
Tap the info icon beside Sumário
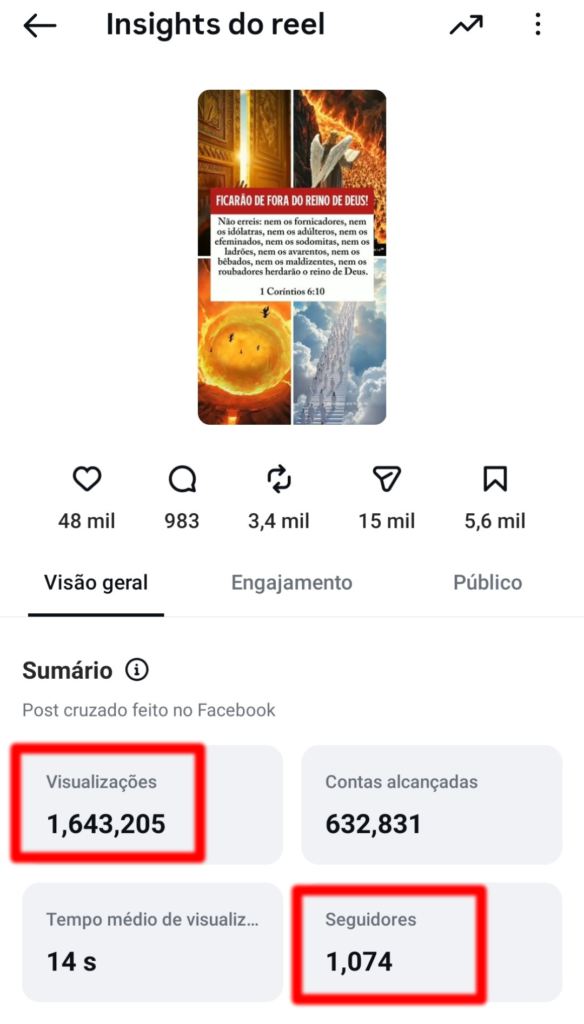click(x=137, y=670)
